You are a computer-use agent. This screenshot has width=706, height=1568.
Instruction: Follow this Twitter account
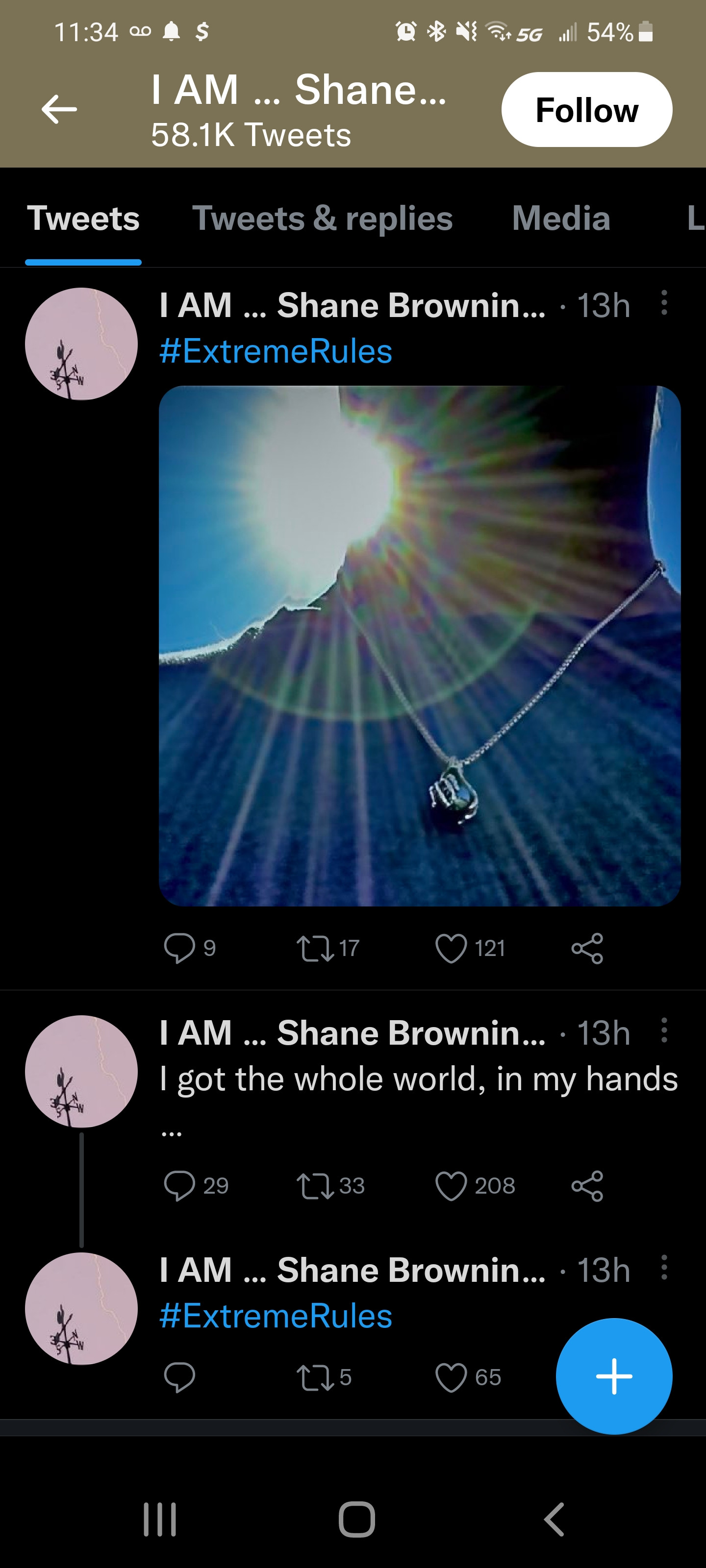coord(586,110)
